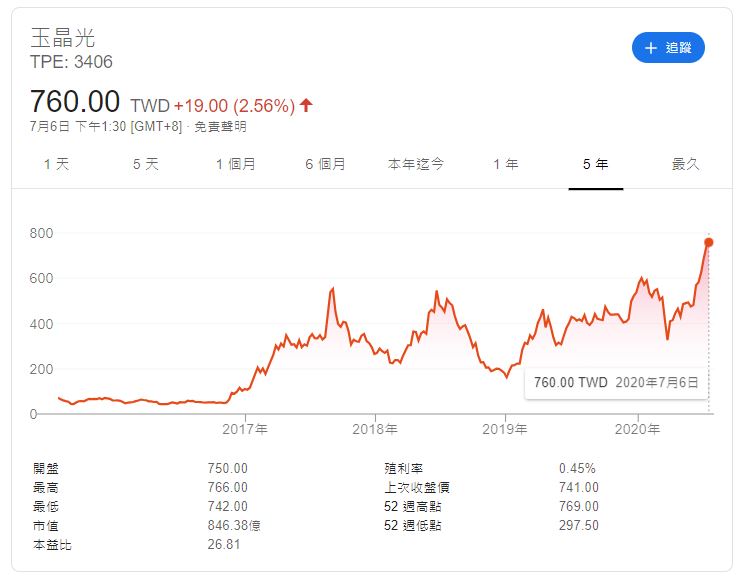Tap the 追蹤 follow button
The width and height of the screenshot is (743, 580).
pyautogui.click(x=668, y=47)
